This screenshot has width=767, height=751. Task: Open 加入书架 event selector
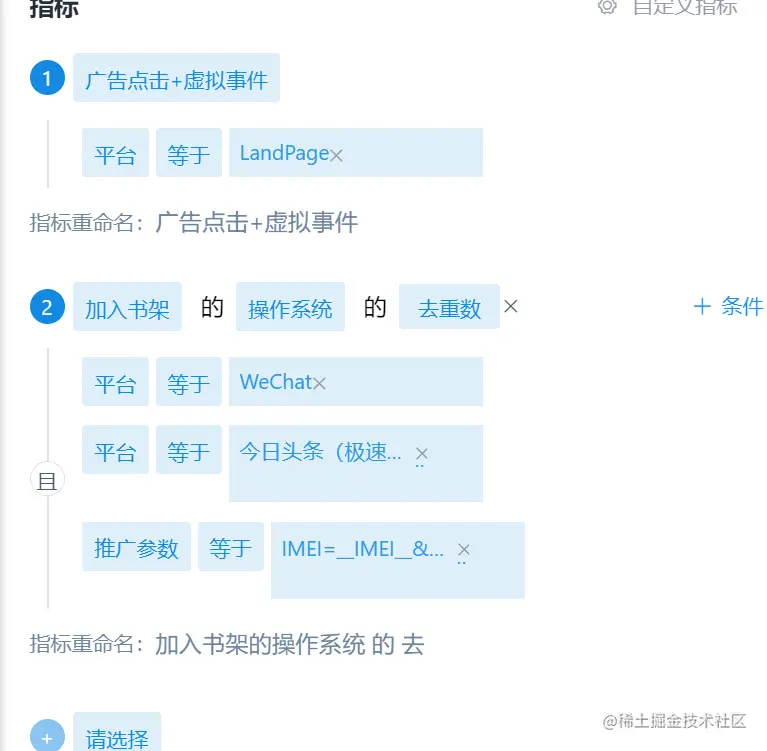(127, 308)
